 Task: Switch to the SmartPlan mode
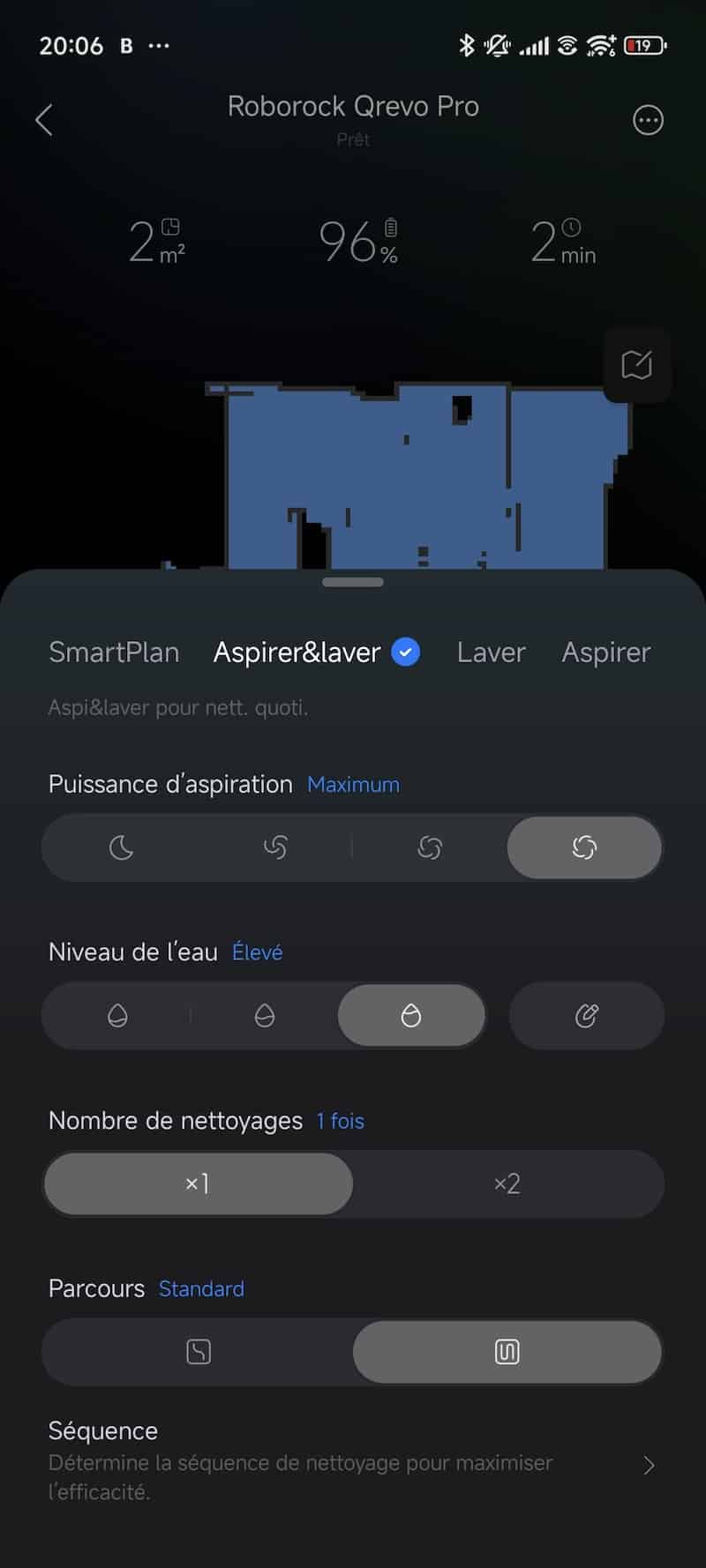pos(114,653)
